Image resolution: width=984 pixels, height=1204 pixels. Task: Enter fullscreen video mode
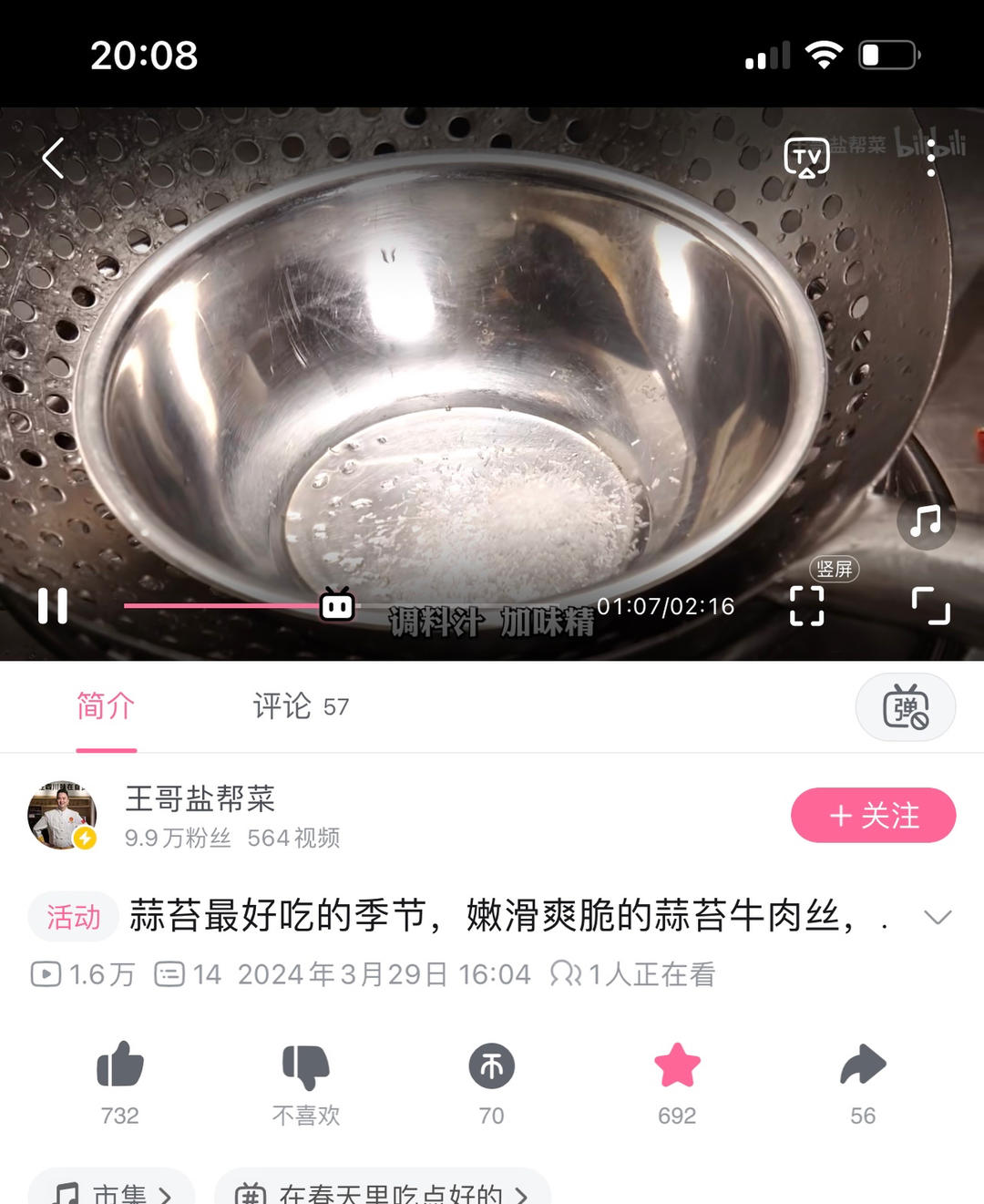pyautogui.click(x=930, y=605)
